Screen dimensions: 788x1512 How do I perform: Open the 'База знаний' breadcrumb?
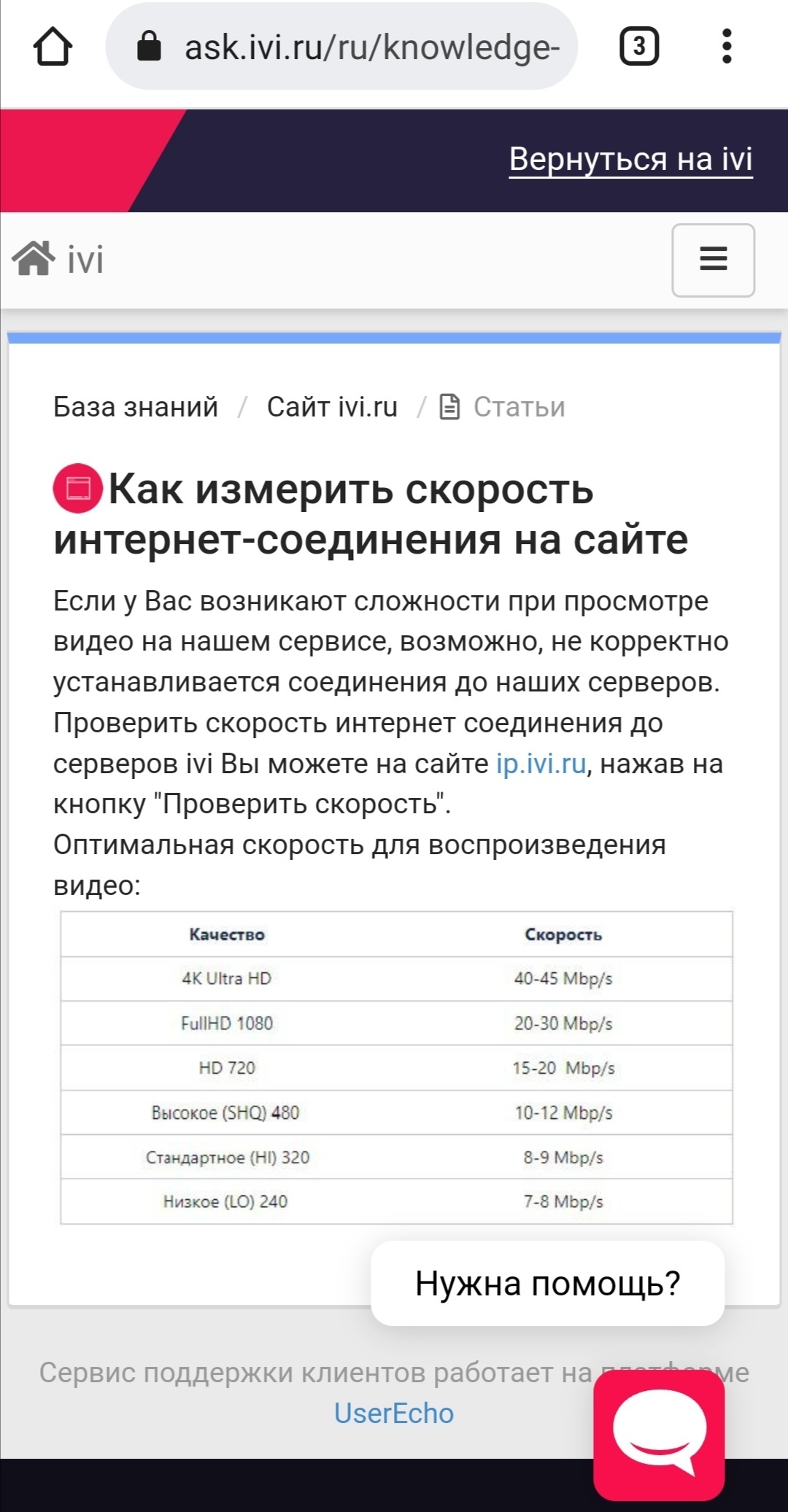click(136, 407)
